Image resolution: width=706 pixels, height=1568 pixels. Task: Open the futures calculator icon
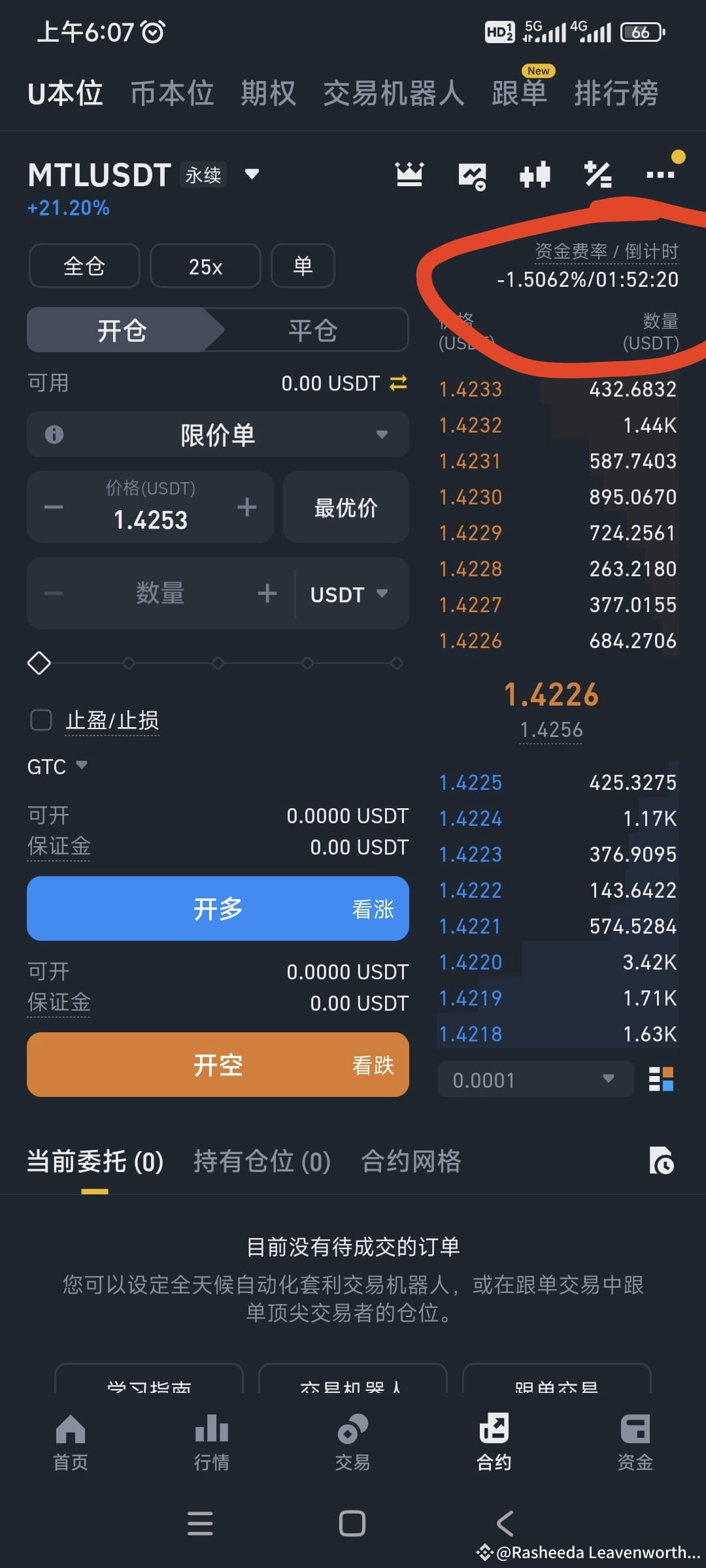point(598,174)
